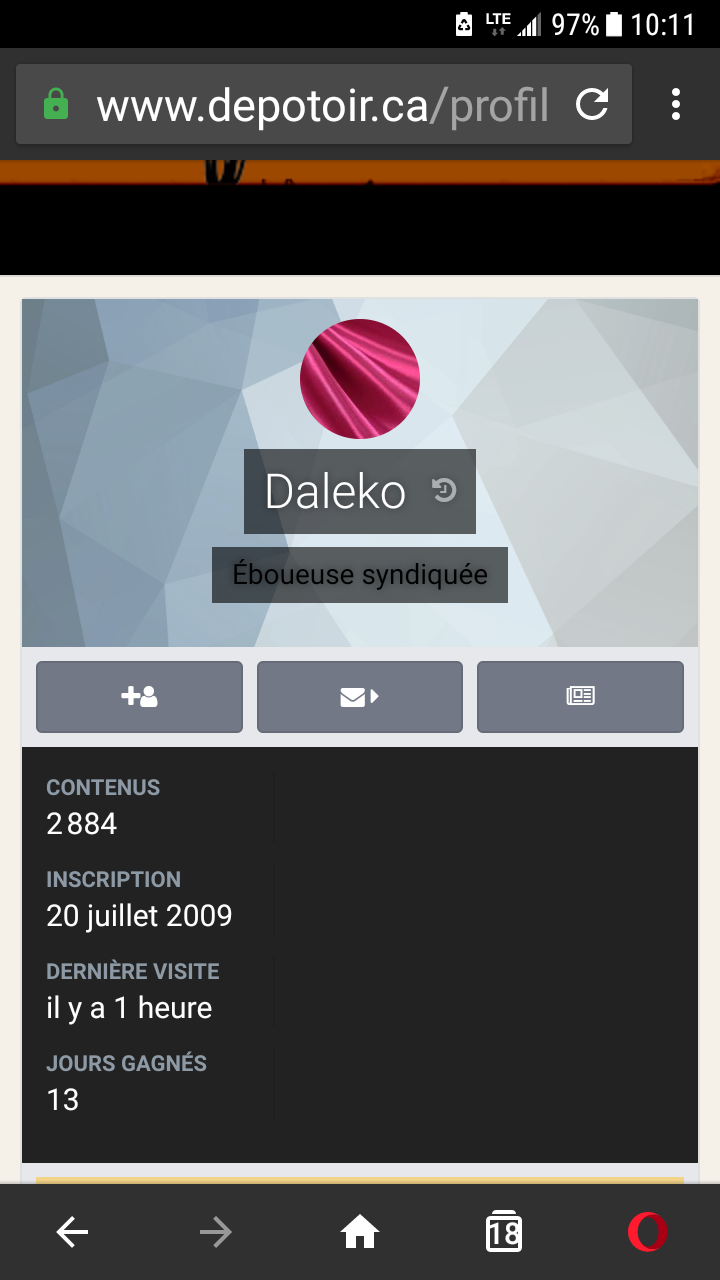This screenshot has height=1280, width=720.
Task: View Daleko's display name history
Action: [444, 490]
